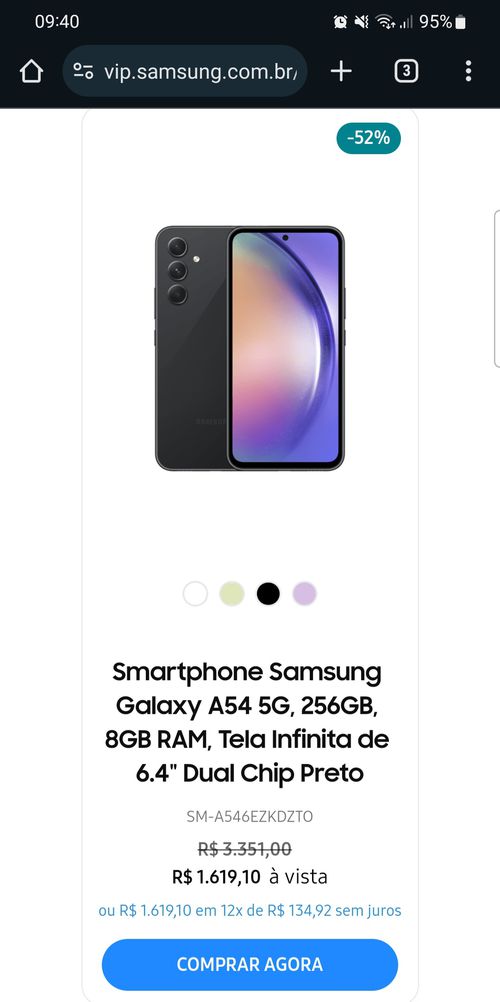Open a new browser tab
Screen dimensions: 500x1002
341,71
